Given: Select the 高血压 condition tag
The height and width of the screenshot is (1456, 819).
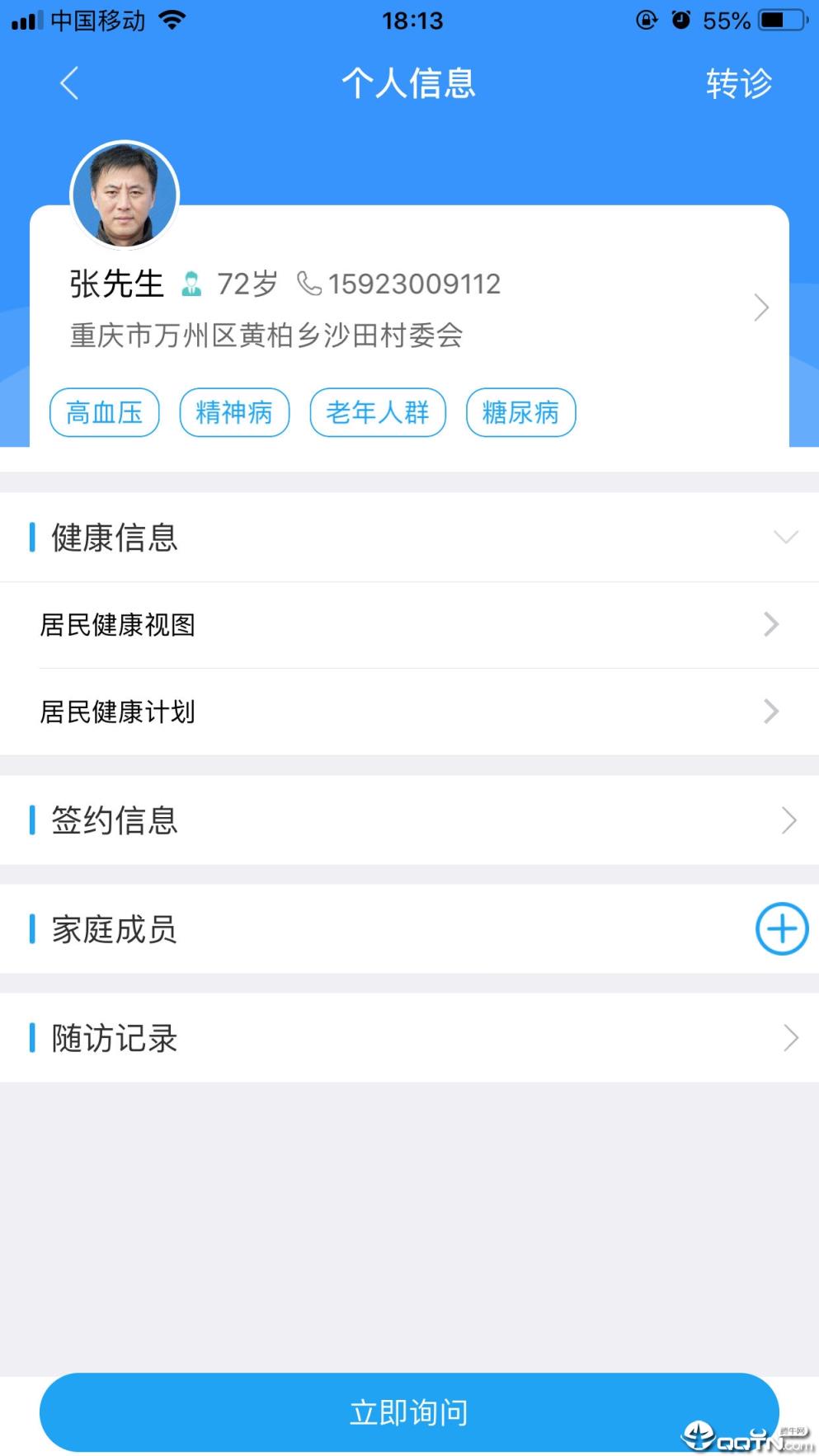Looking at the screenshot, I should (104, 412).
